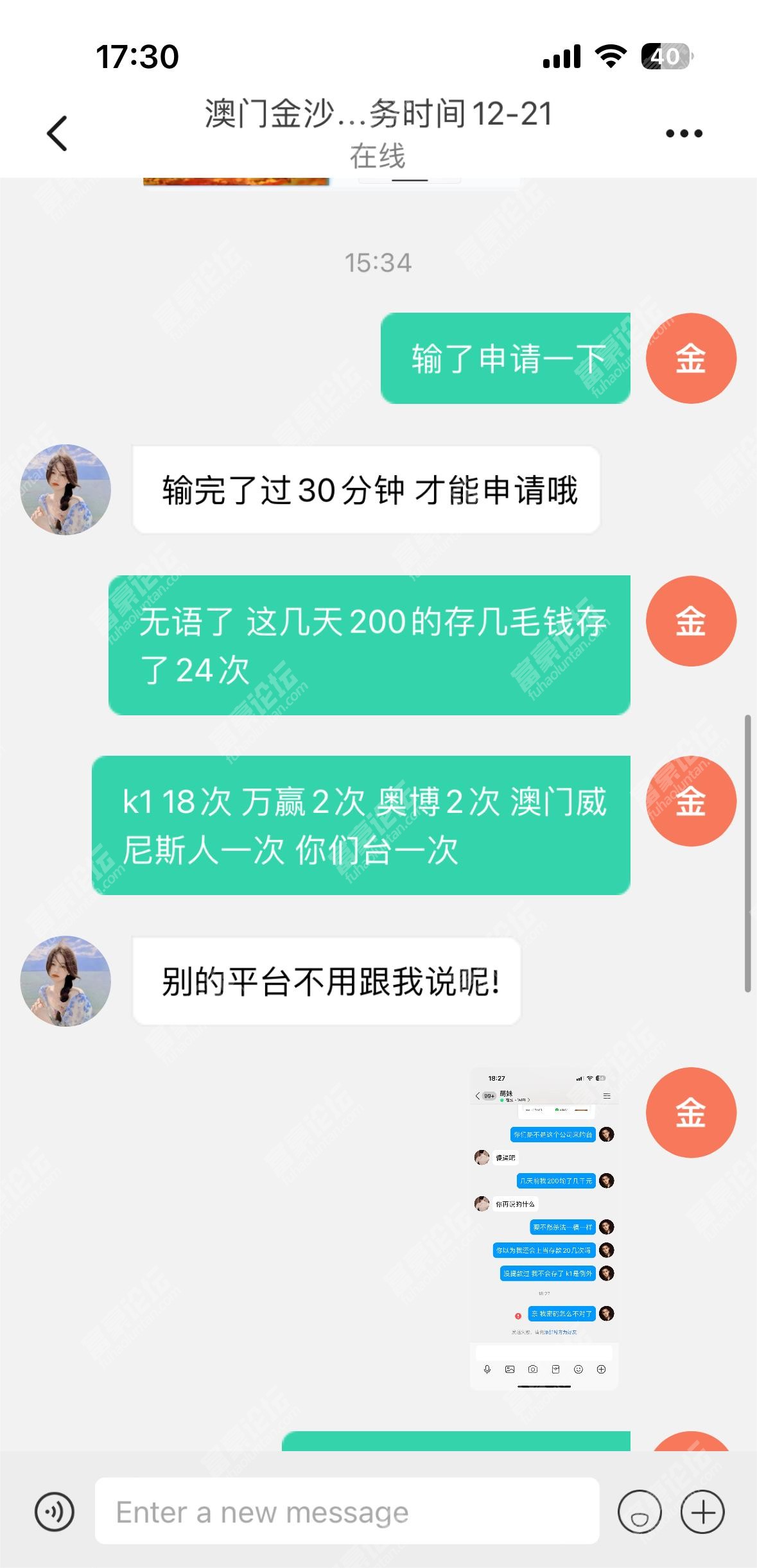Tap the 金 avatar beside '输了申请一下'
The height and width of the screenshot is (1568, 757).
(x=690, y=358)
